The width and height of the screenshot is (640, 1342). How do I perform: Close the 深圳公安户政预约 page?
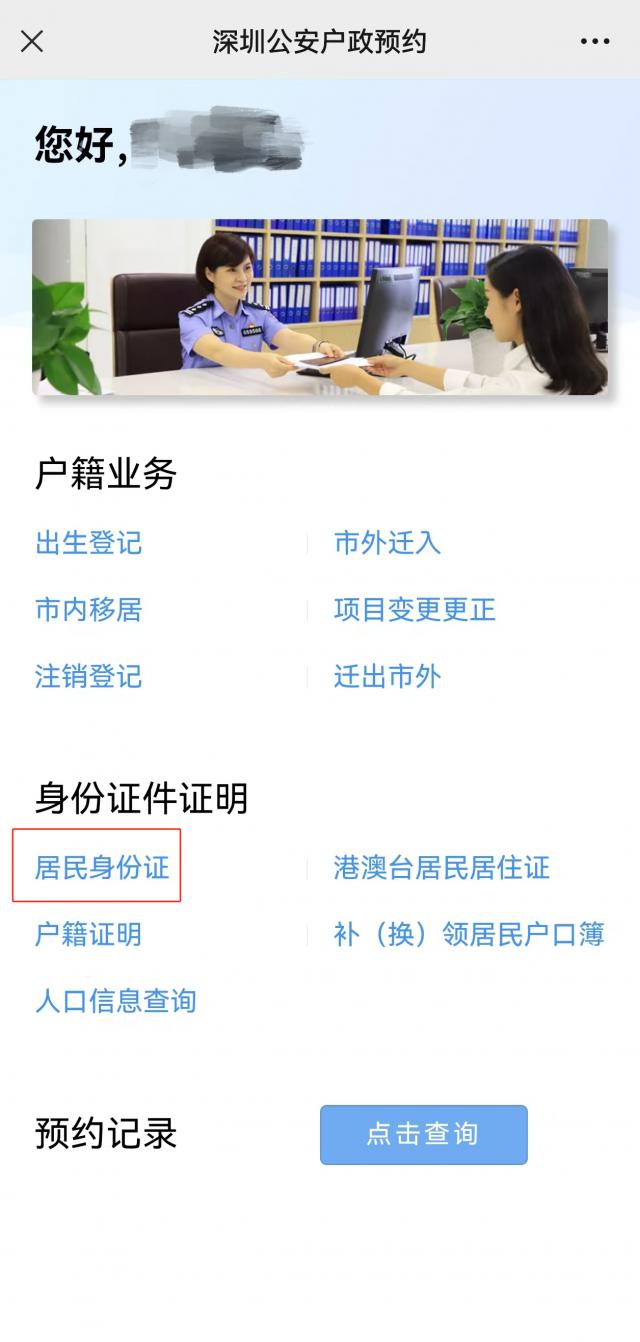(x=32, y=41)
